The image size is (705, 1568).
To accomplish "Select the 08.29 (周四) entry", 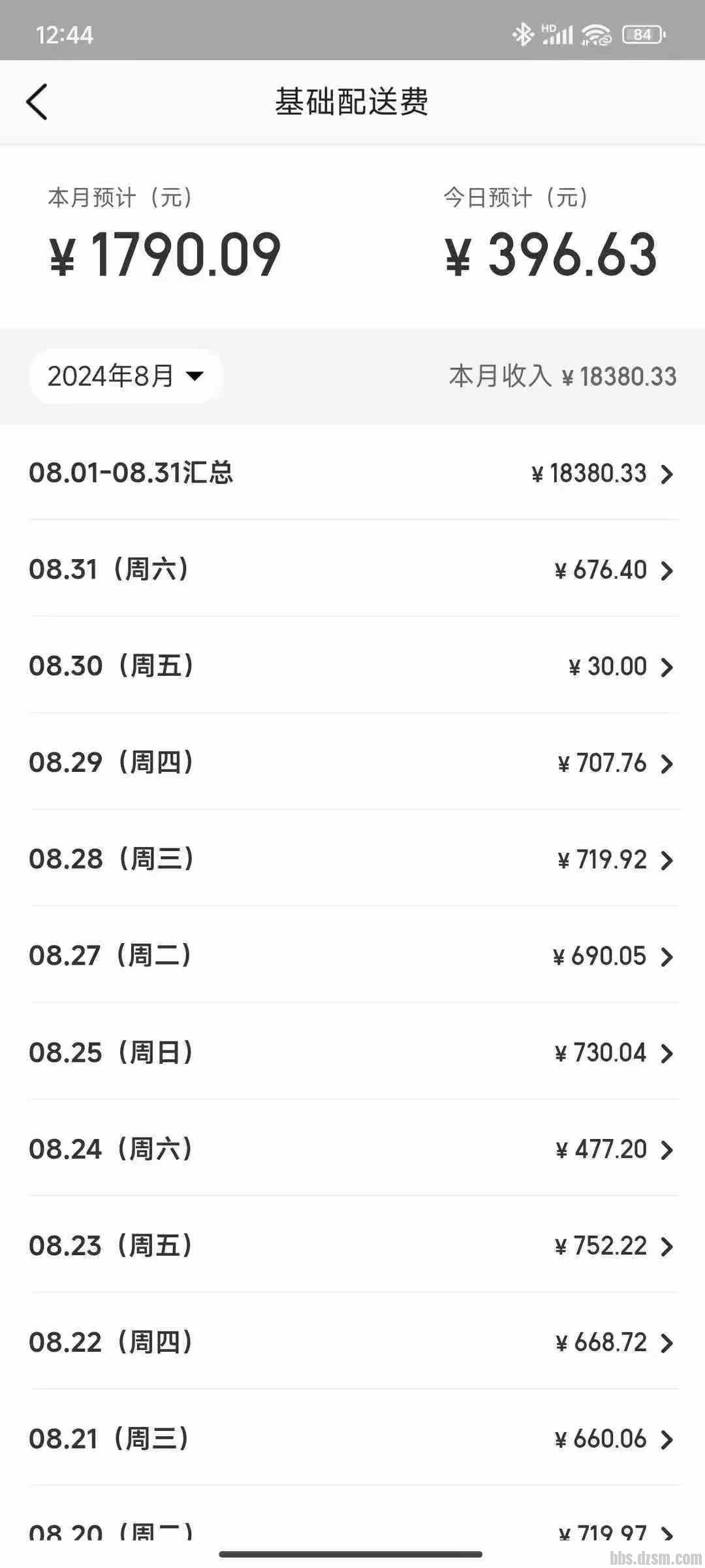I will tap(352, 763).
